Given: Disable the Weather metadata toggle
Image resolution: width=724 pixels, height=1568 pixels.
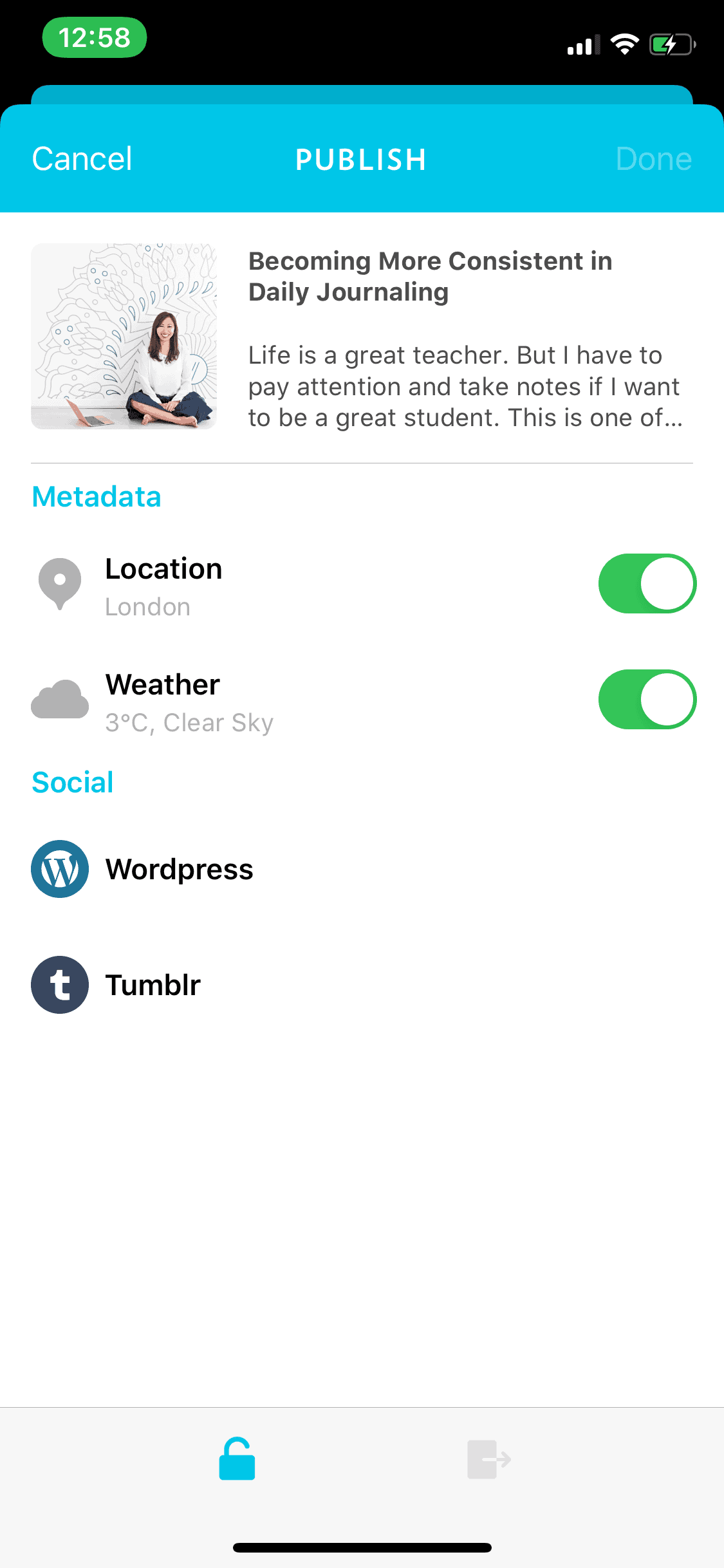Looking at the screenshot, I should (646, 699).
